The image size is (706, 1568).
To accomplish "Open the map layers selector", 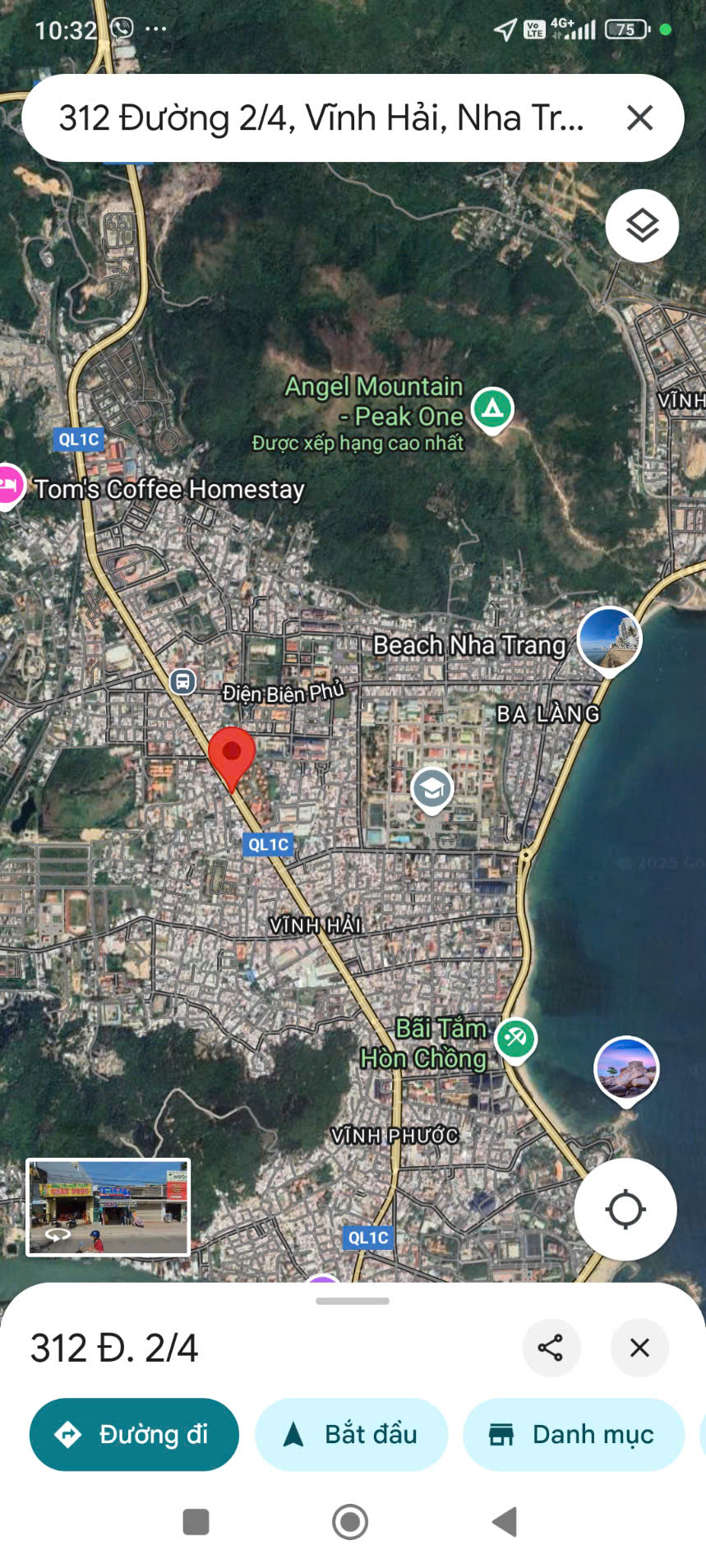I will pyautogui.click(x=642, y=226).
